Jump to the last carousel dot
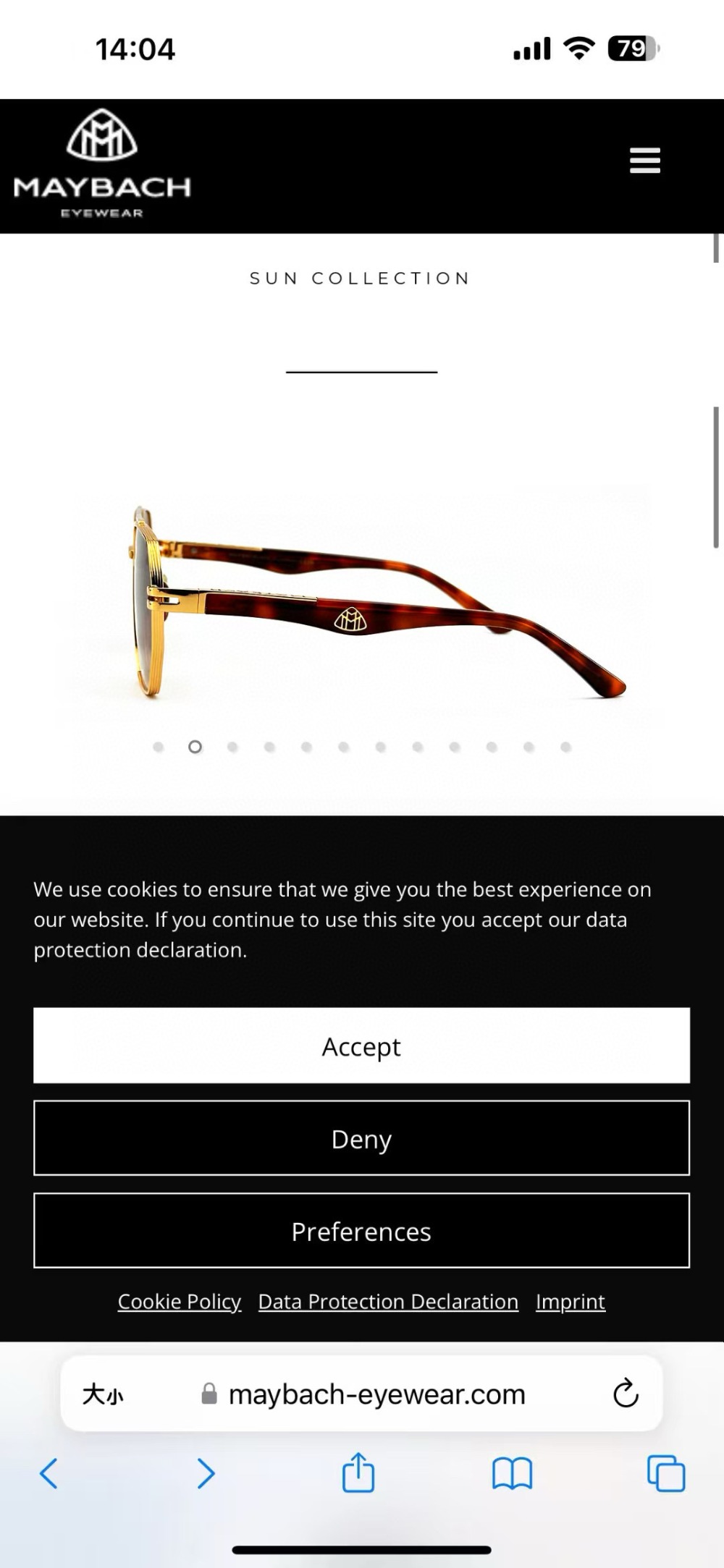 pos(566,747)
